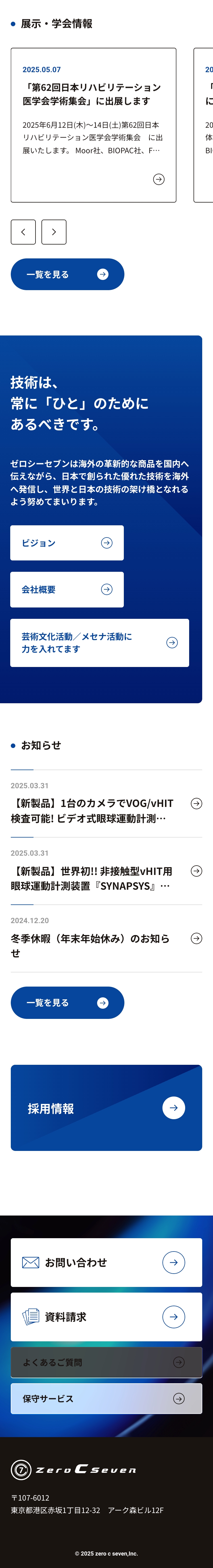The image size is (213, 1568).
Task: Show next exhibition card
Action: (x=54, y=232)
